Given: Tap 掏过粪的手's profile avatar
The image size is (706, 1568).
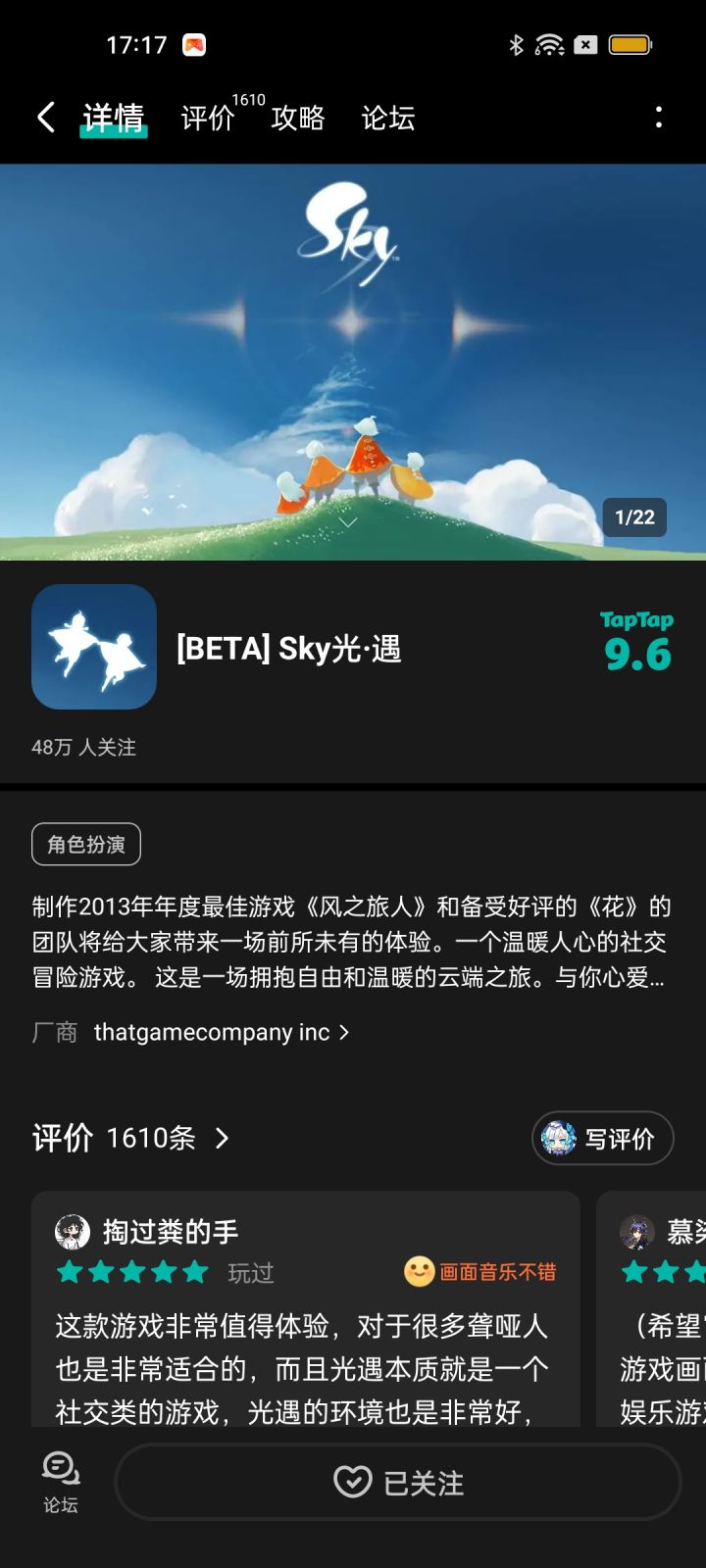Looking at the screenshot, I should point(73,1229).
